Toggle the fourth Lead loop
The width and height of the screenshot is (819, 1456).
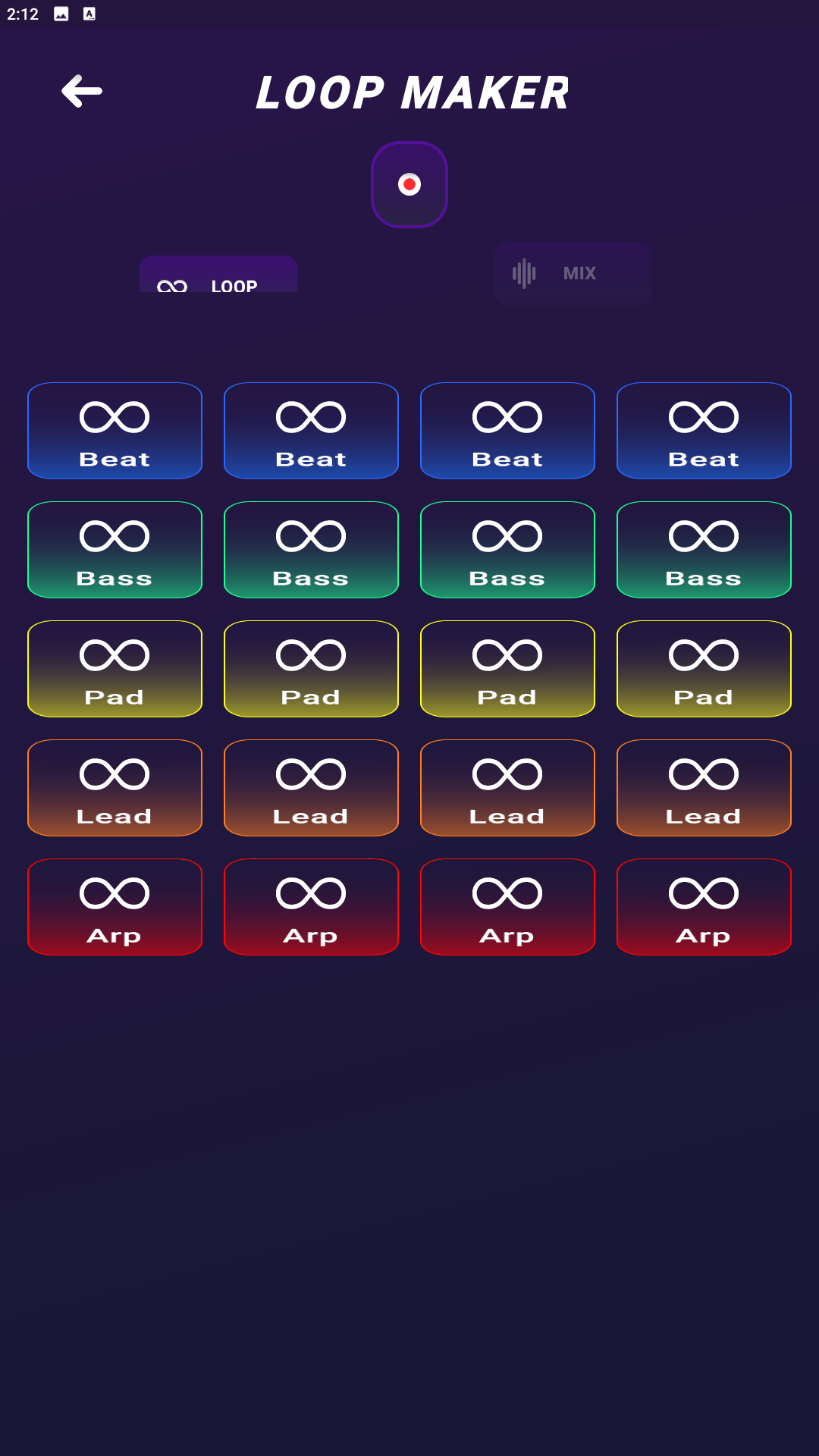coord(704,787)
